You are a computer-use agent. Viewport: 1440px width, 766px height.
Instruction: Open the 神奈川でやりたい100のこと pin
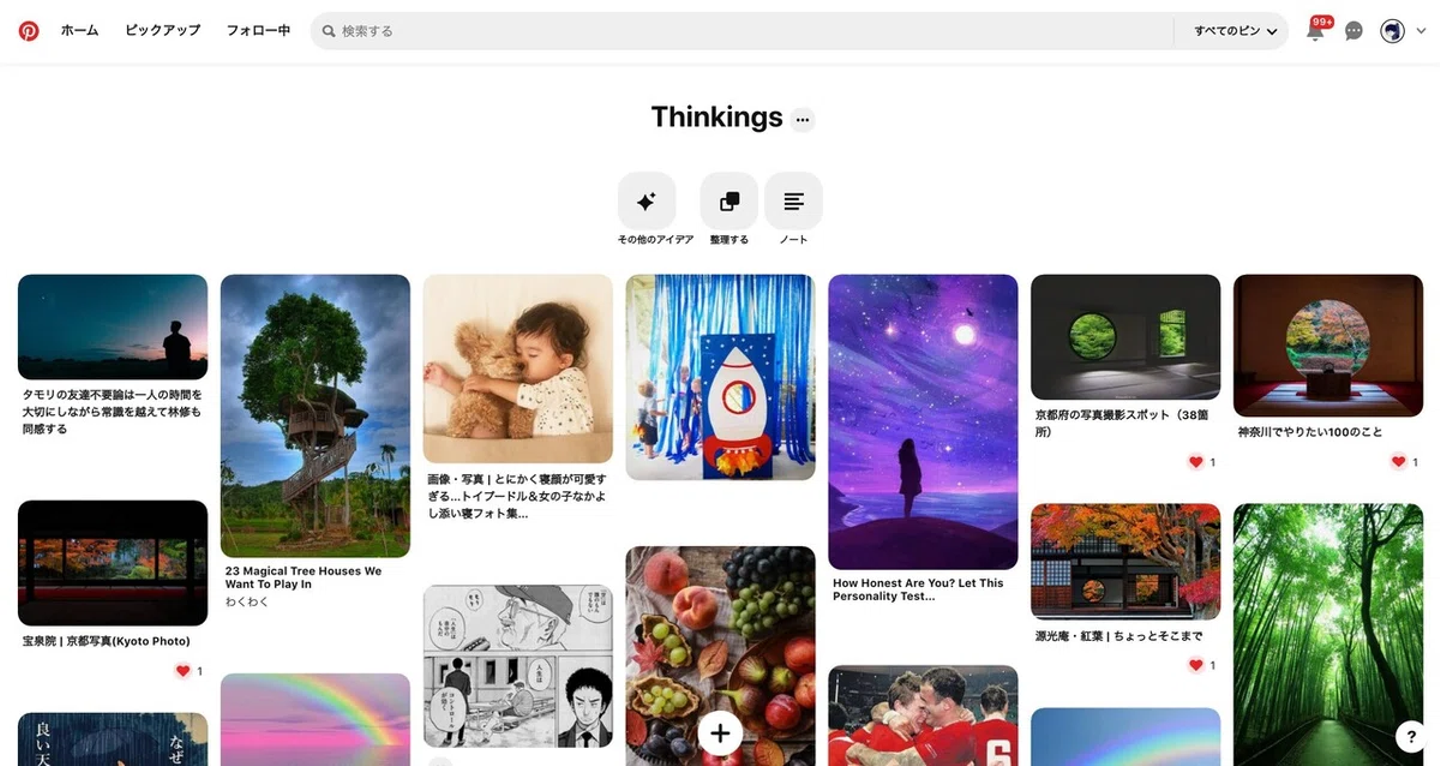click(x=1327, y=345)
